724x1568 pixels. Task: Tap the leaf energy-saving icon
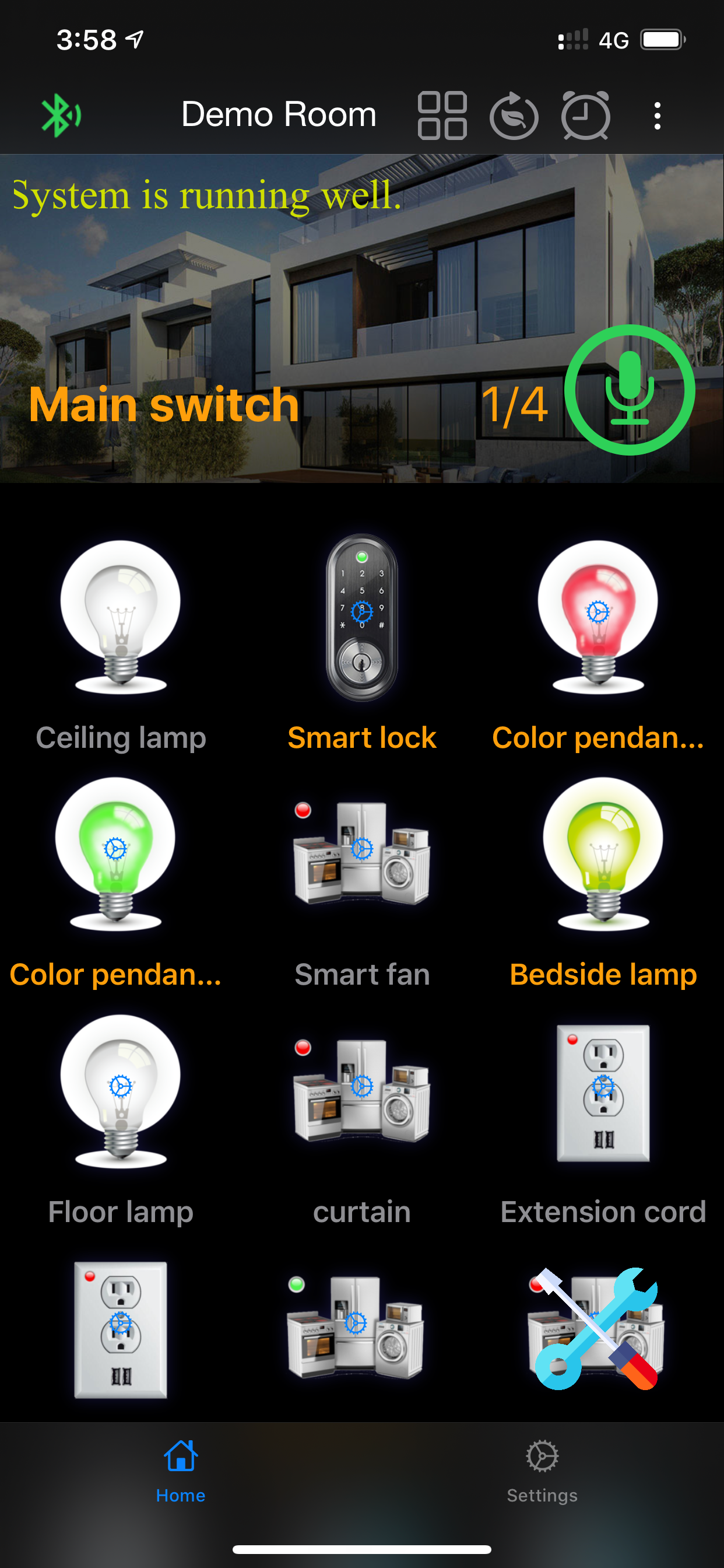pyautogui.click(x=514, y=115)
